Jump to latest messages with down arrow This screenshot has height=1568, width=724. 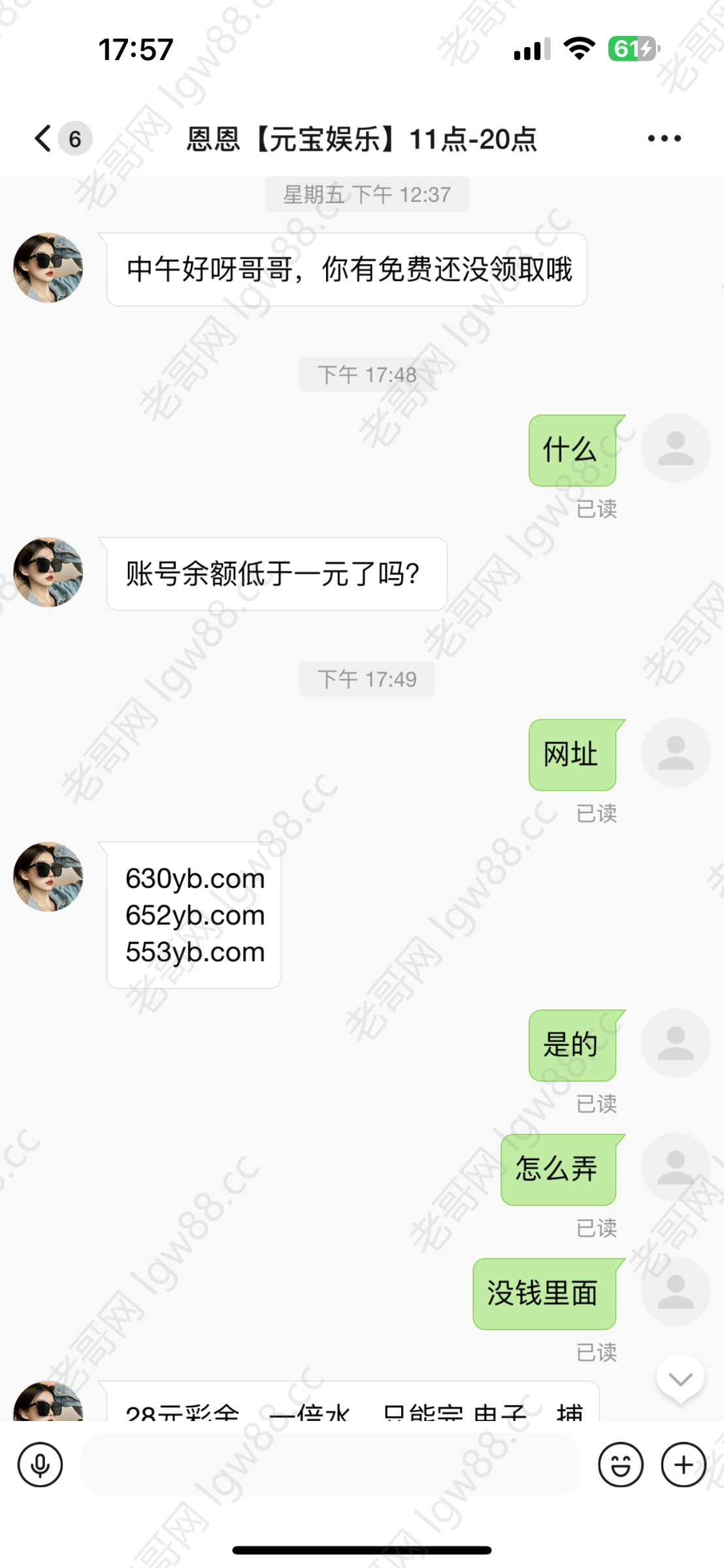pyautogui.click(x=680, y=1379)
